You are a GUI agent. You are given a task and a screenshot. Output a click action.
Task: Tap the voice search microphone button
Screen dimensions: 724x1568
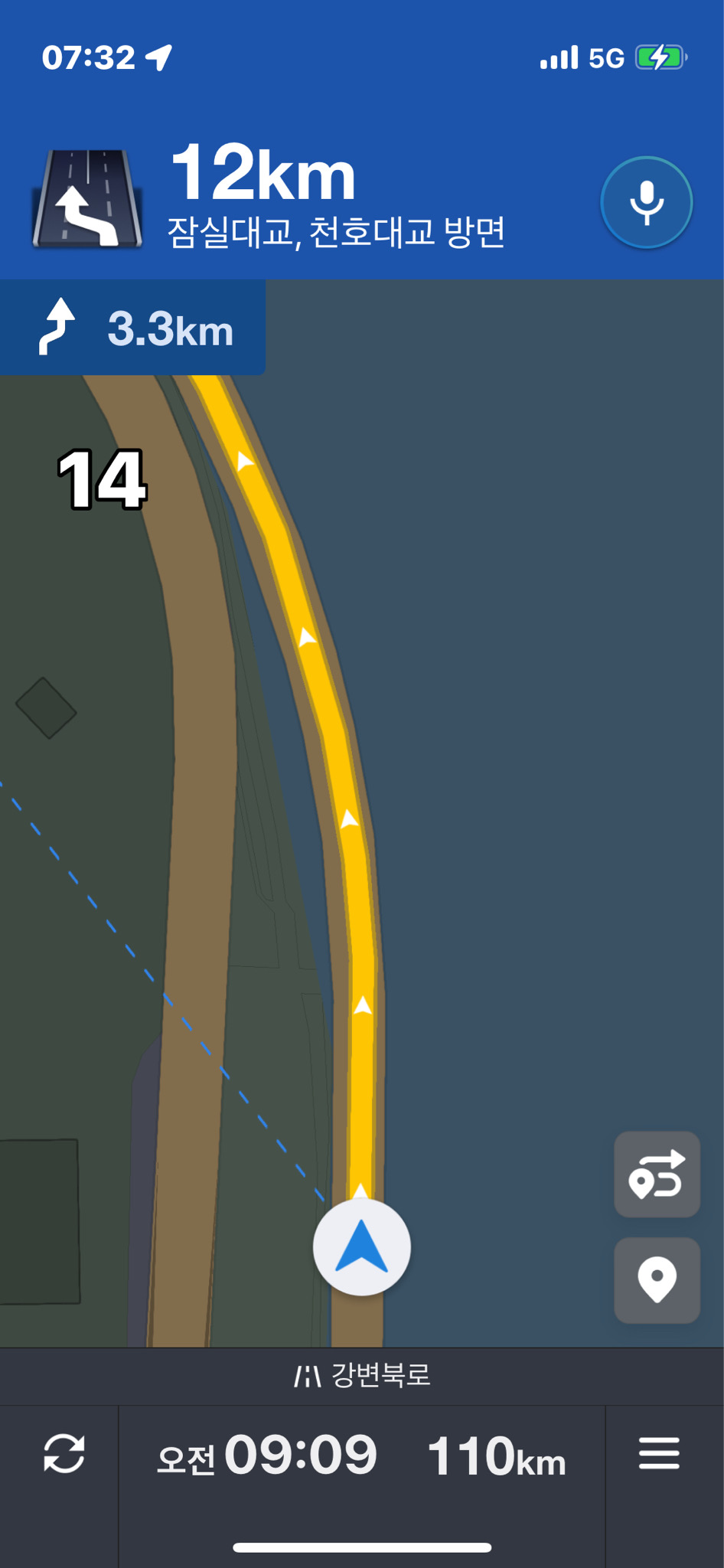pyautogui.click(x=647, y=203)
